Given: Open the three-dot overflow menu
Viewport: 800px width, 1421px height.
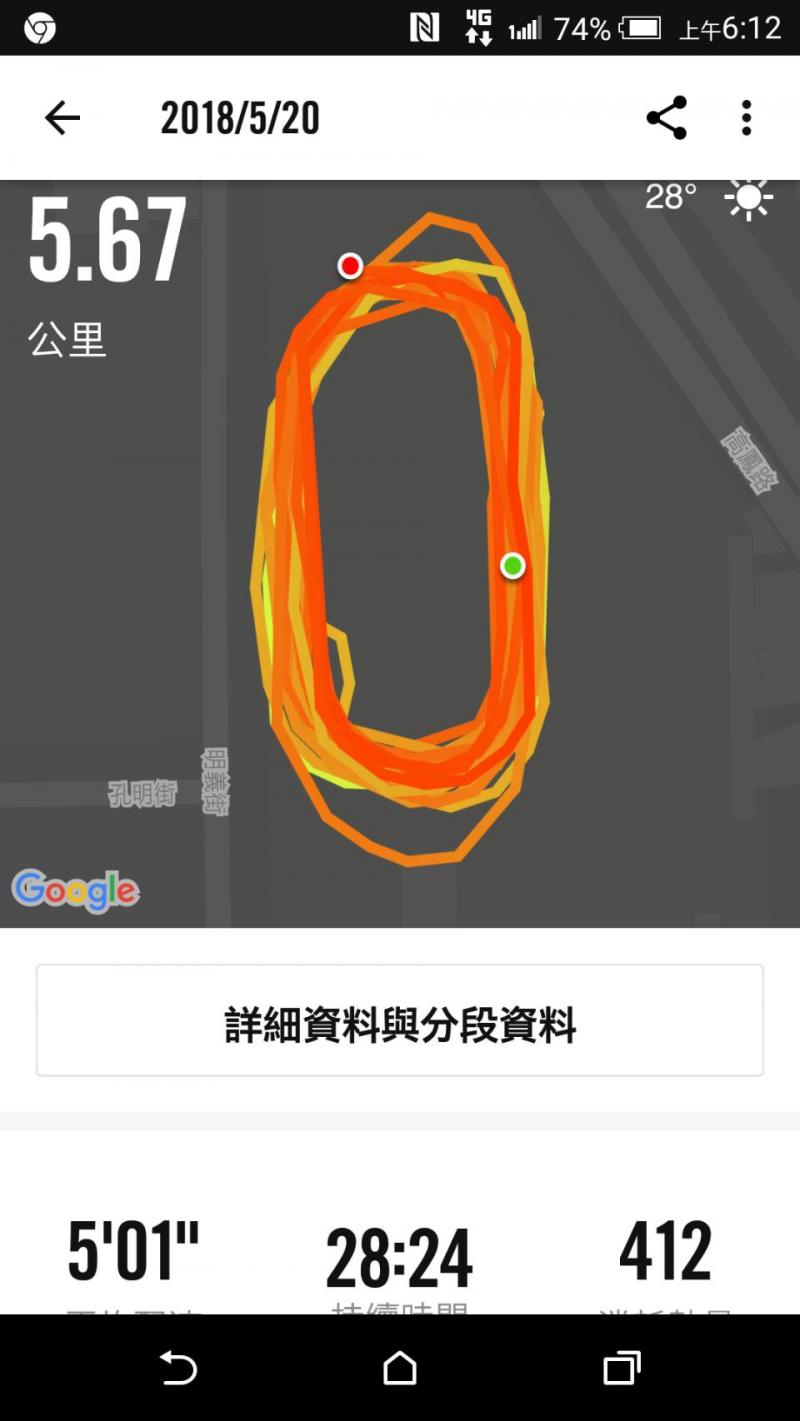Looking at the screenshot, I should point(746,118).
